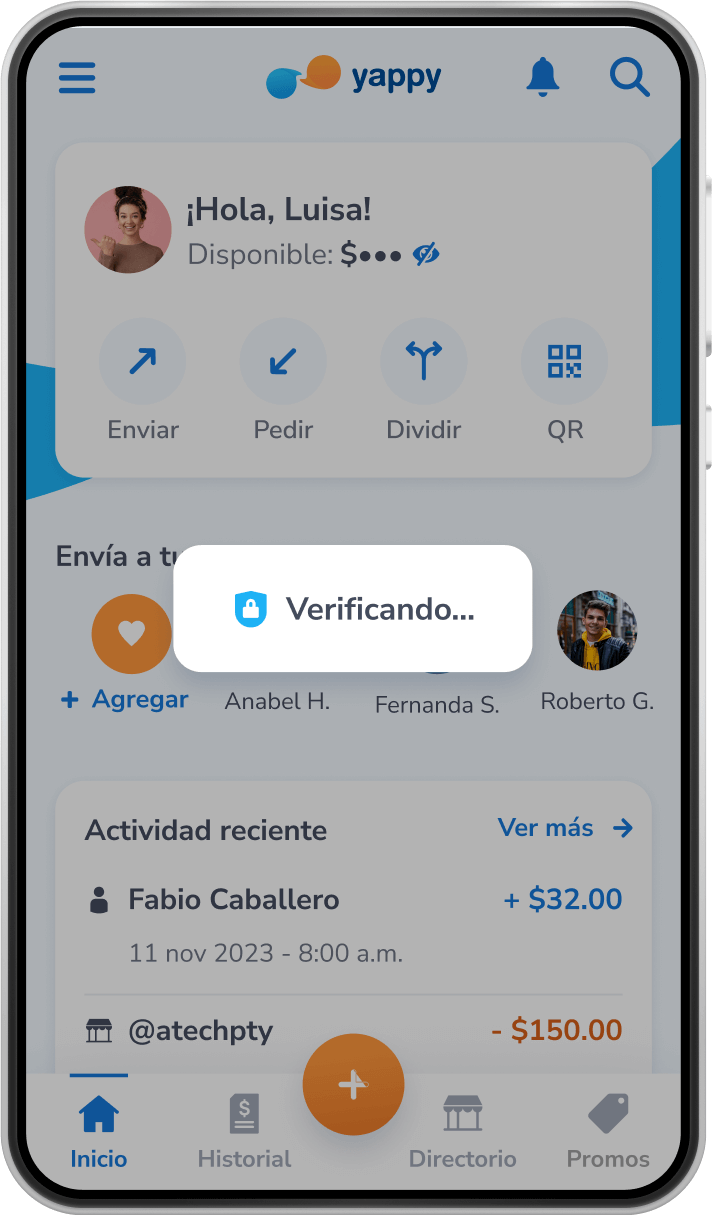Image resolution: width=712 pixels, height=1215 pixels.
Task: Choose Dividir to split a payment
Action: [x=424, y=362]
